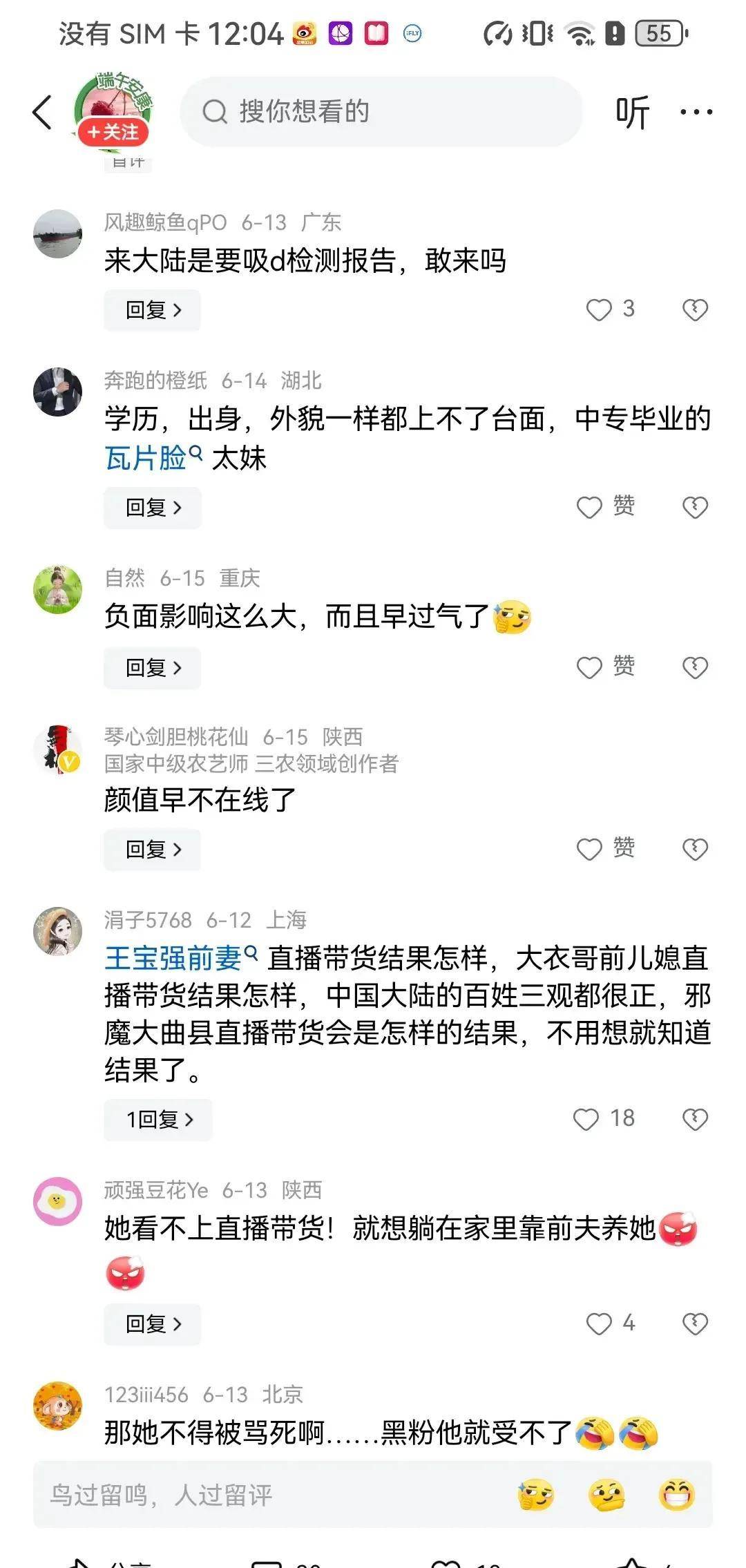Follow the author via +关注 button
Screen dimensions: 746x1568
(x=113, y=131)
